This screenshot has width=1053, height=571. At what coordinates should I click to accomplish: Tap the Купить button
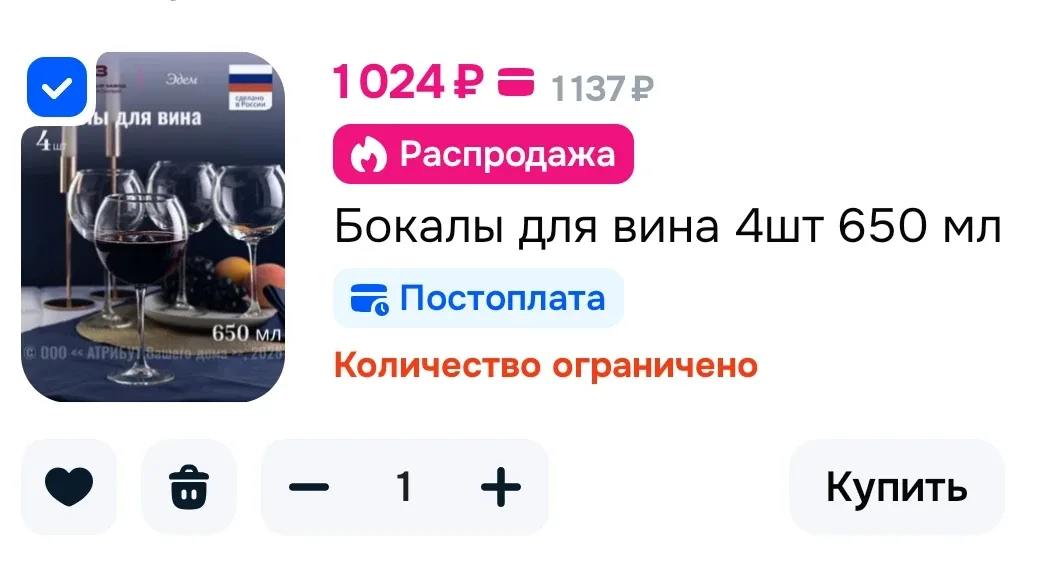(896, 487)
